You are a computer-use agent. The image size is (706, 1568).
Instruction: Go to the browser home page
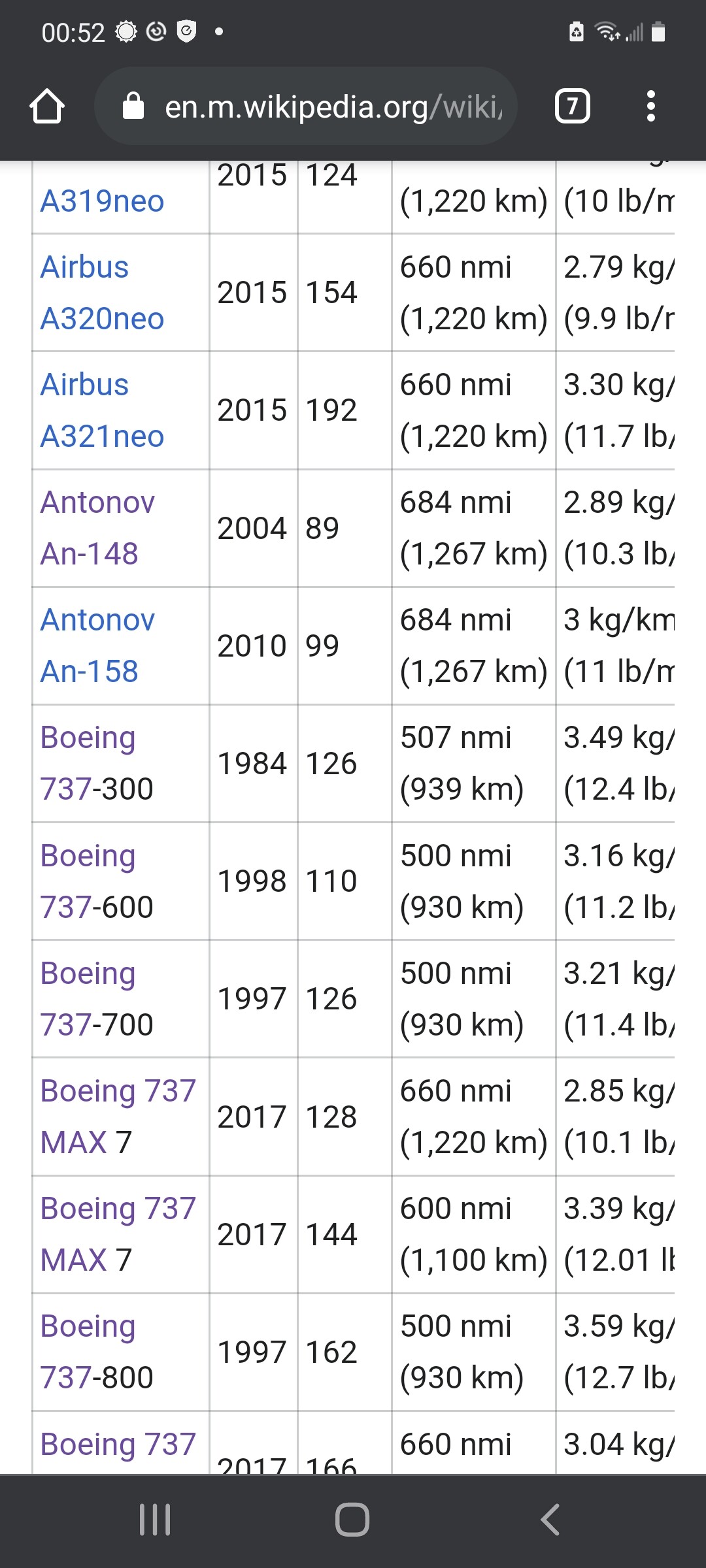[47, 106]
